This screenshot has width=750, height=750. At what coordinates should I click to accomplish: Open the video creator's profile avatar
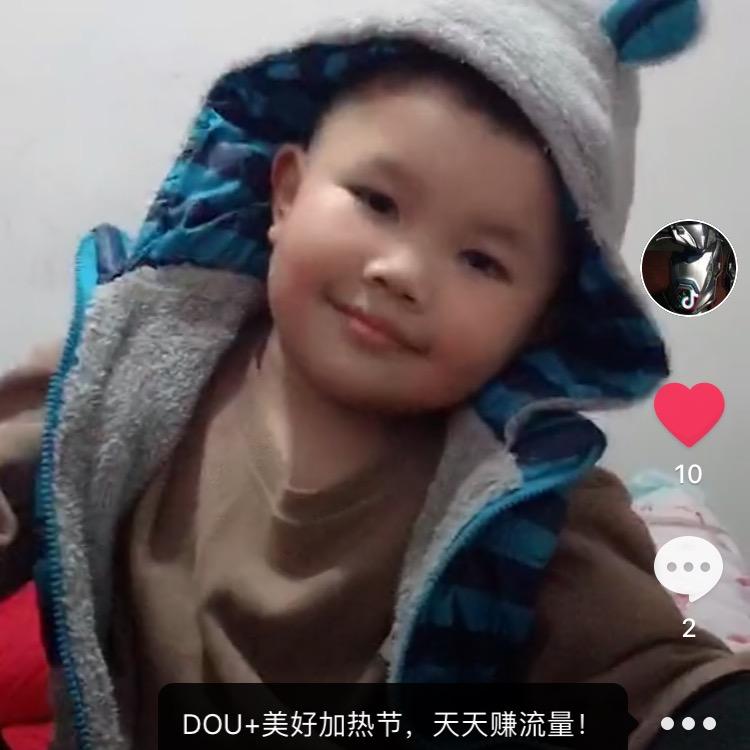(x=688, y=267)
